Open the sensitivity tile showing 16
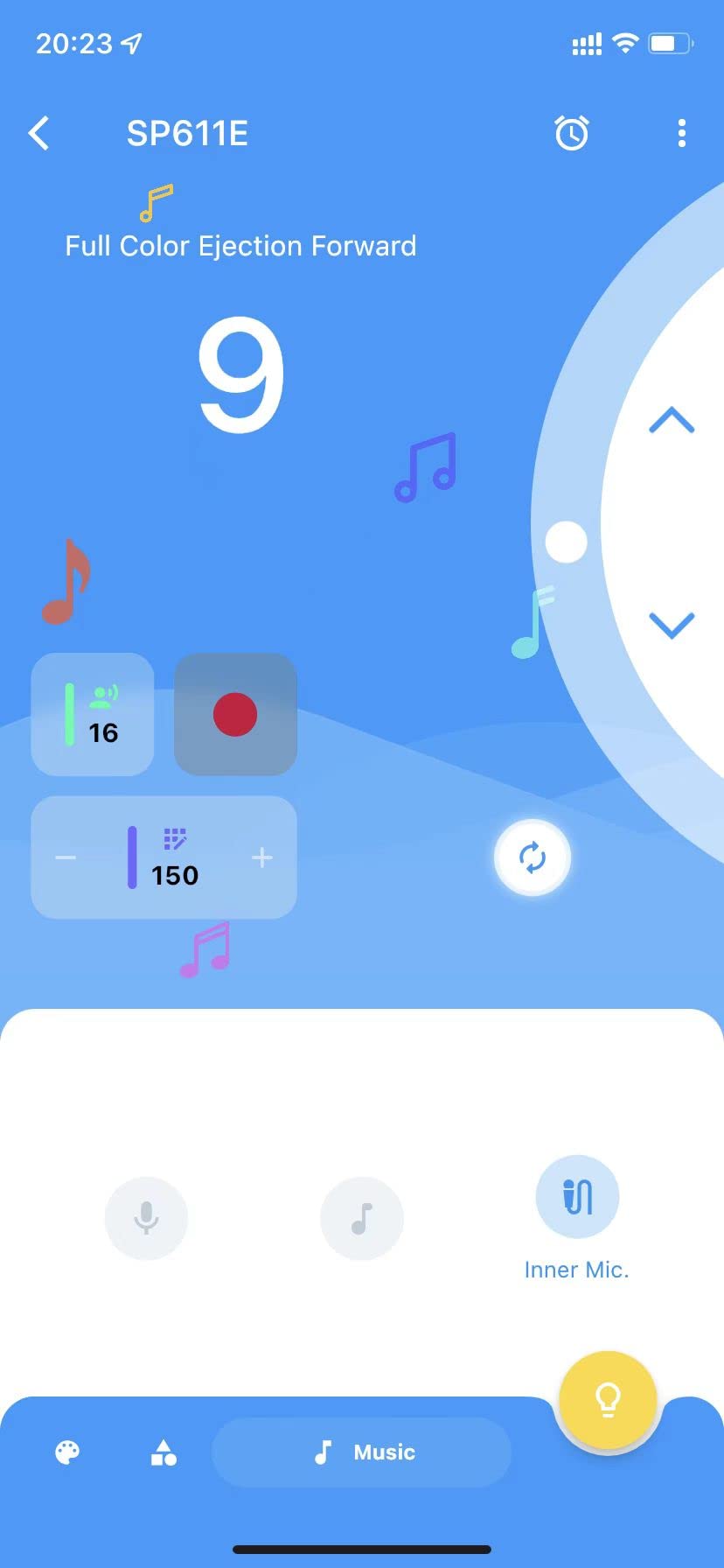The width and height of the screenshot is (724, 1568). coord(93,714)
